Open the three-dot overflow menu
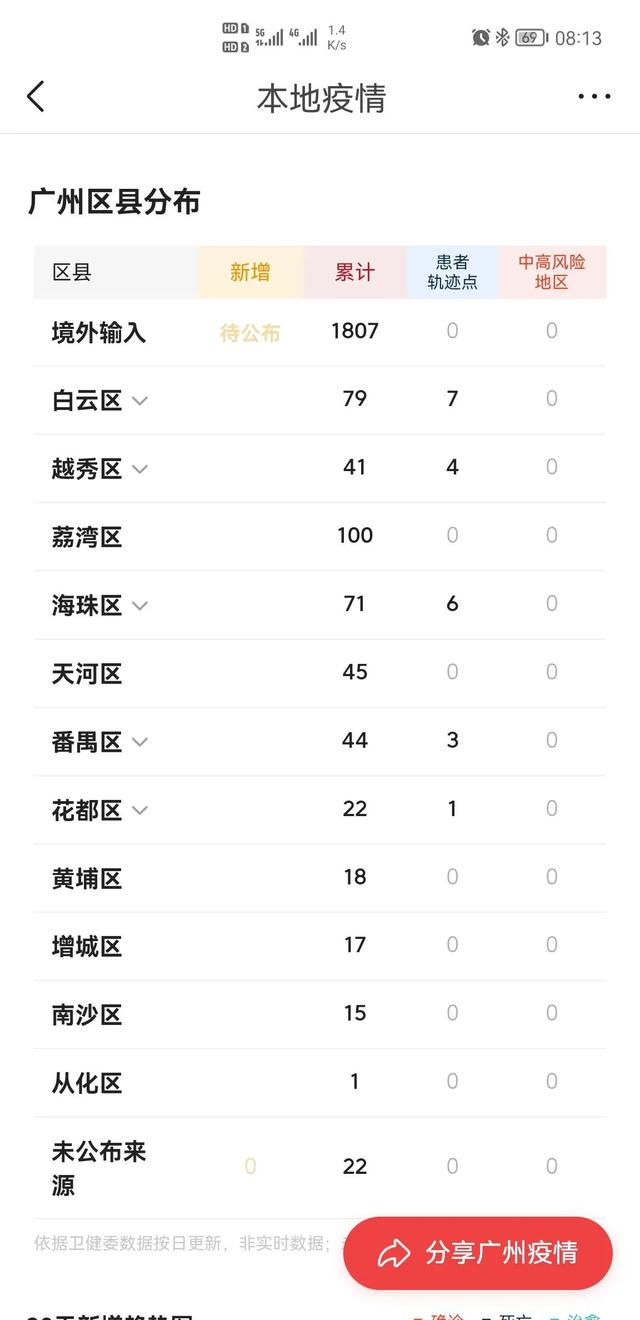Viewport: 640px width, 1320px height. 594,97
